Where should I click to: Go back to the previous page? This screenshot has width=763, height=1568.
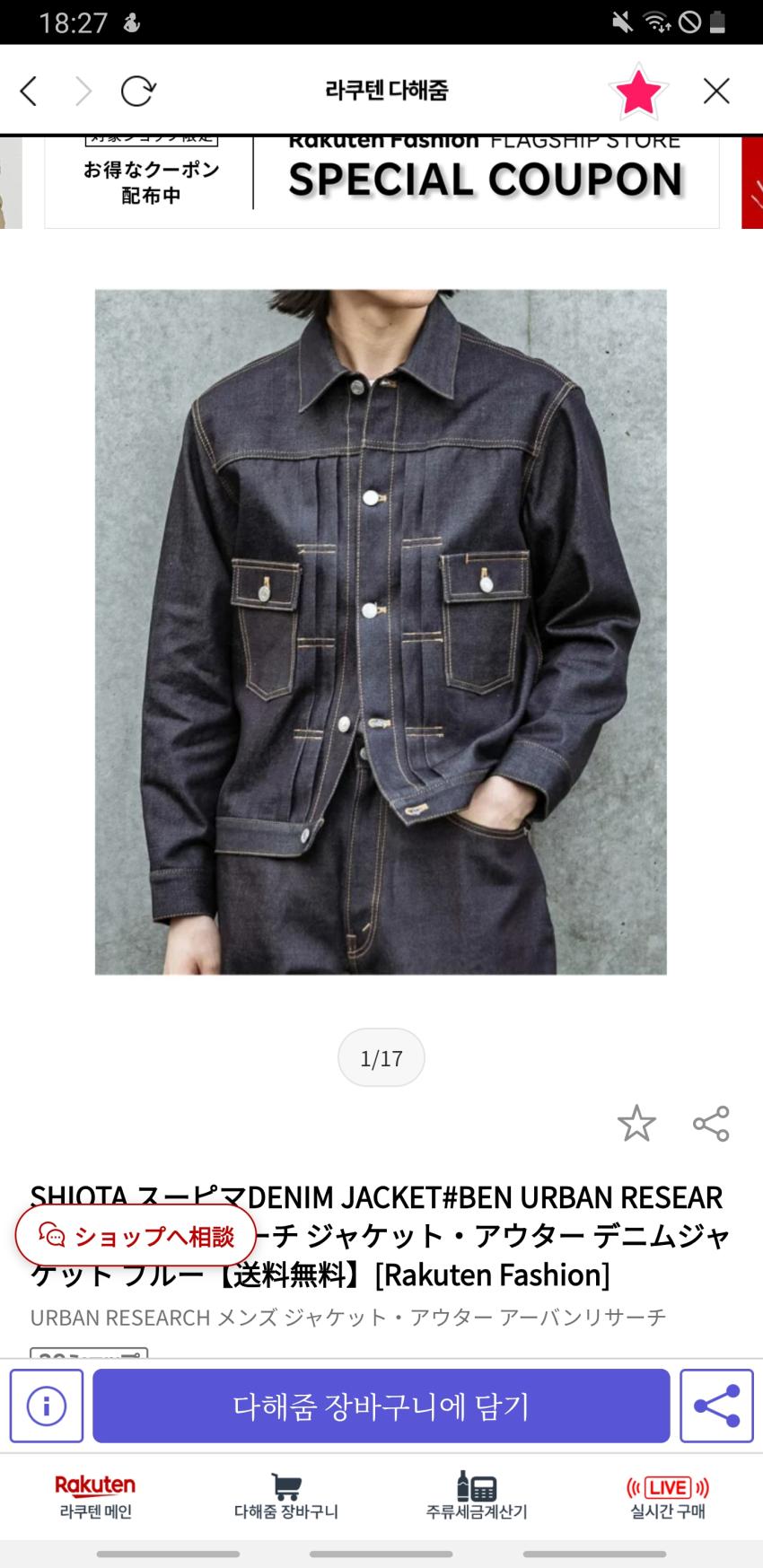pyautogui.click(x=29, y=91)
